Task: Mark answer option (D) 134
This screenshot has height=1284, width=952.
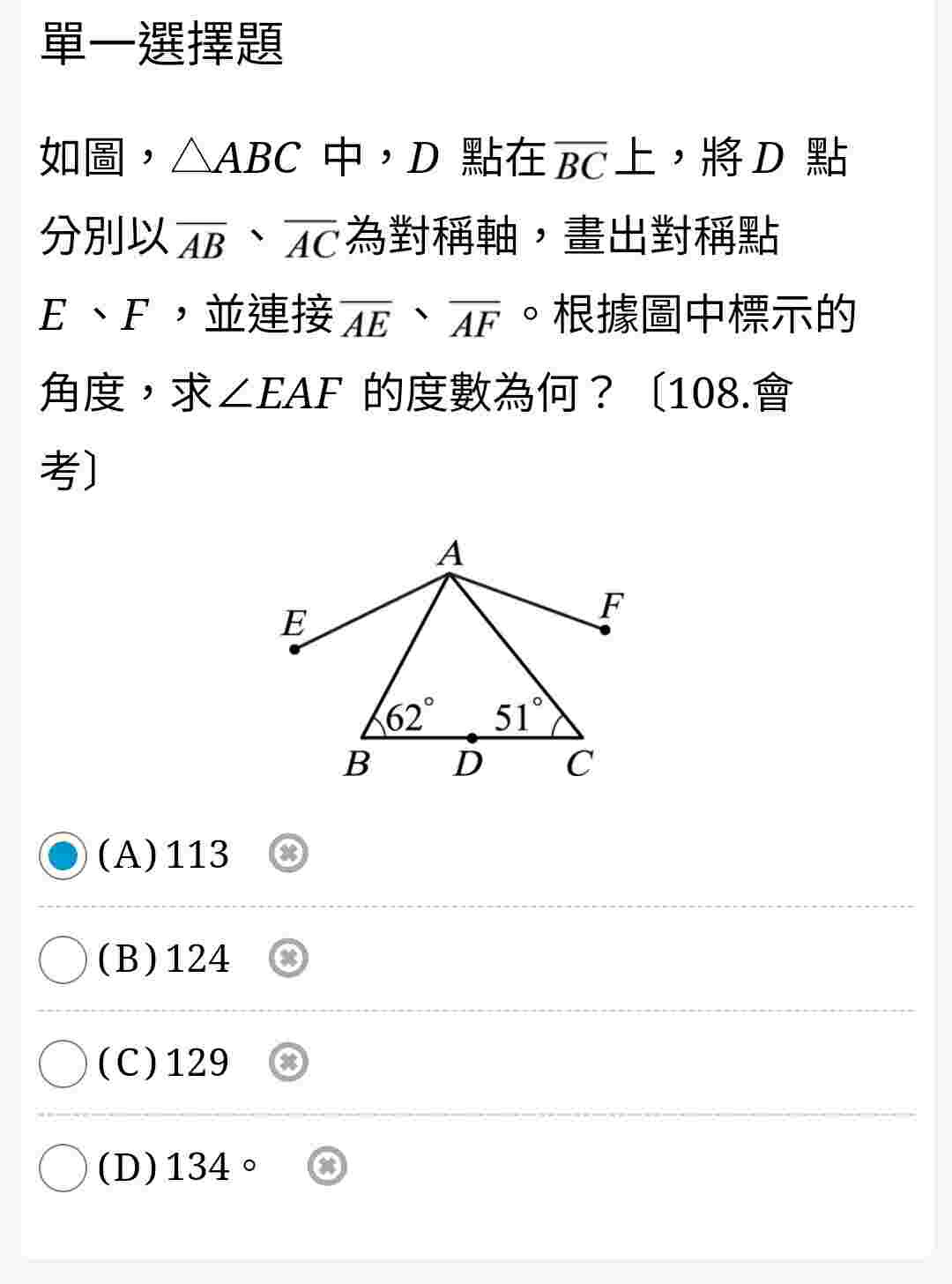Action: coord(63,1168)
